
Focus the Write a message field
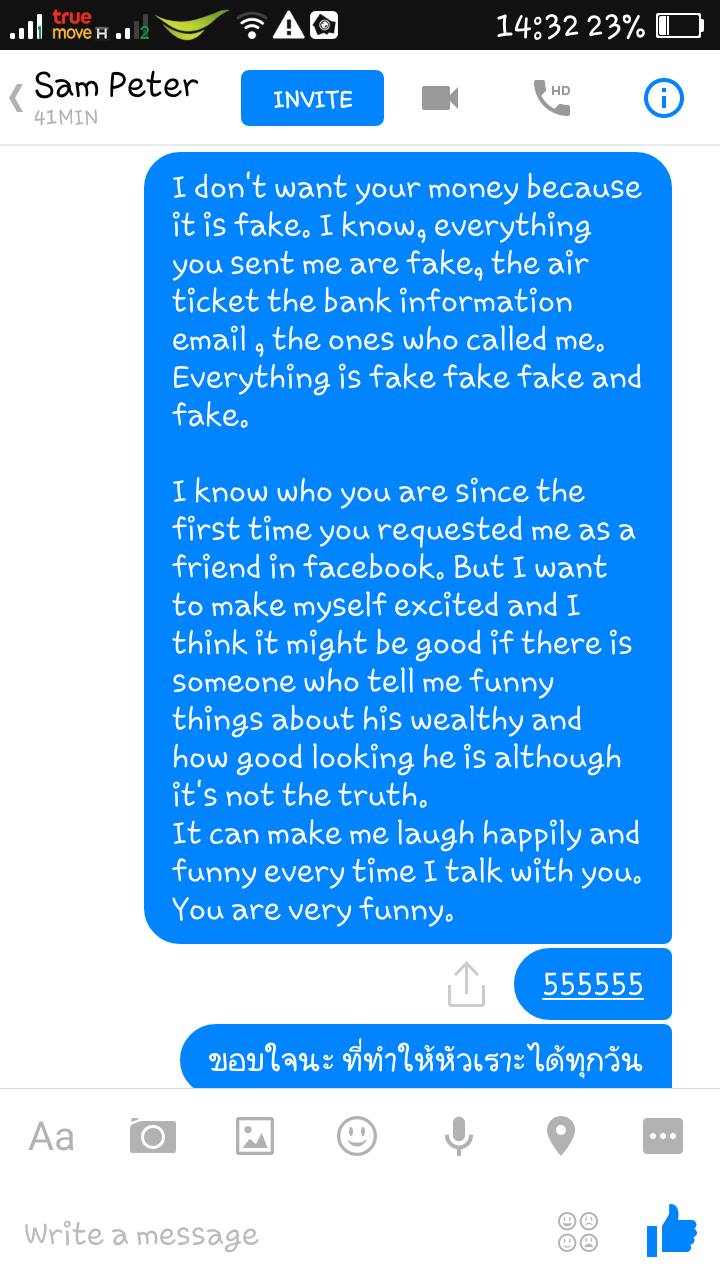(280, 1234)
